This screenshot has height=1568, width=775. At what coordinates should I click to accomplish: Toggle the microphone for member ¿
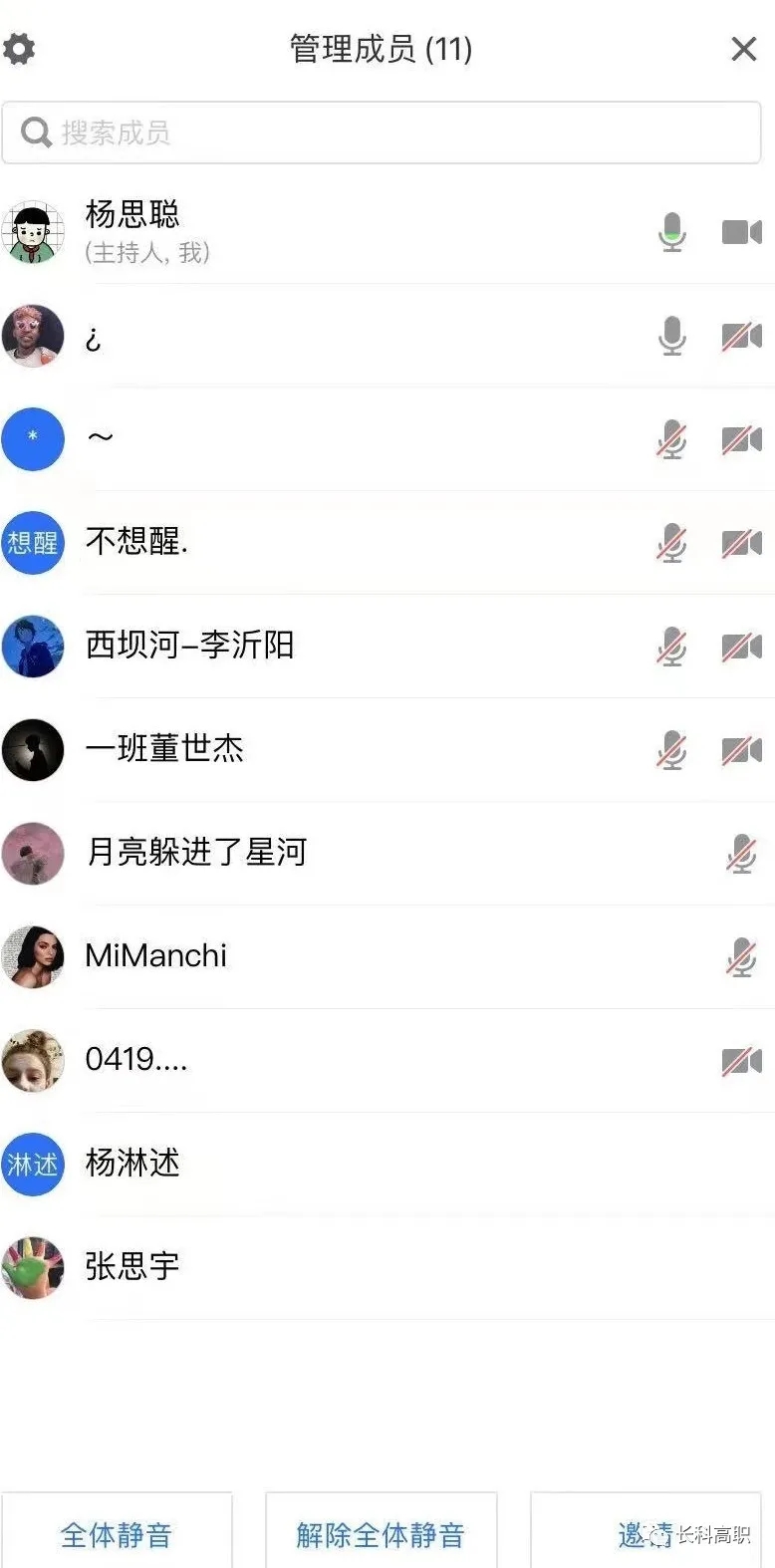coord(672,337)
